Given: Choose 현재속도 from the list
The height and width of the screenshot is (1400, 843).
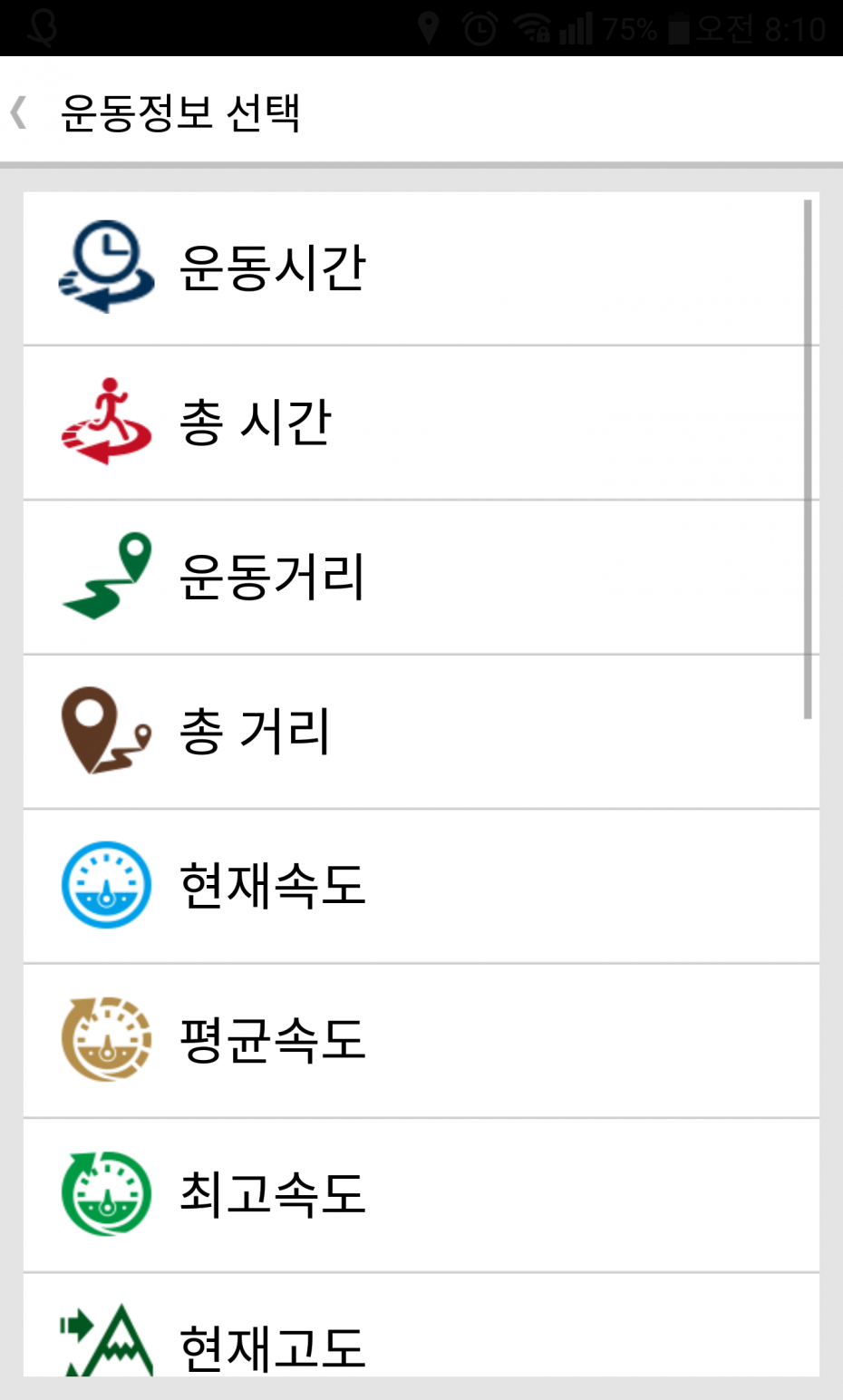Looking at the screenshot, I should pos(421,887).
